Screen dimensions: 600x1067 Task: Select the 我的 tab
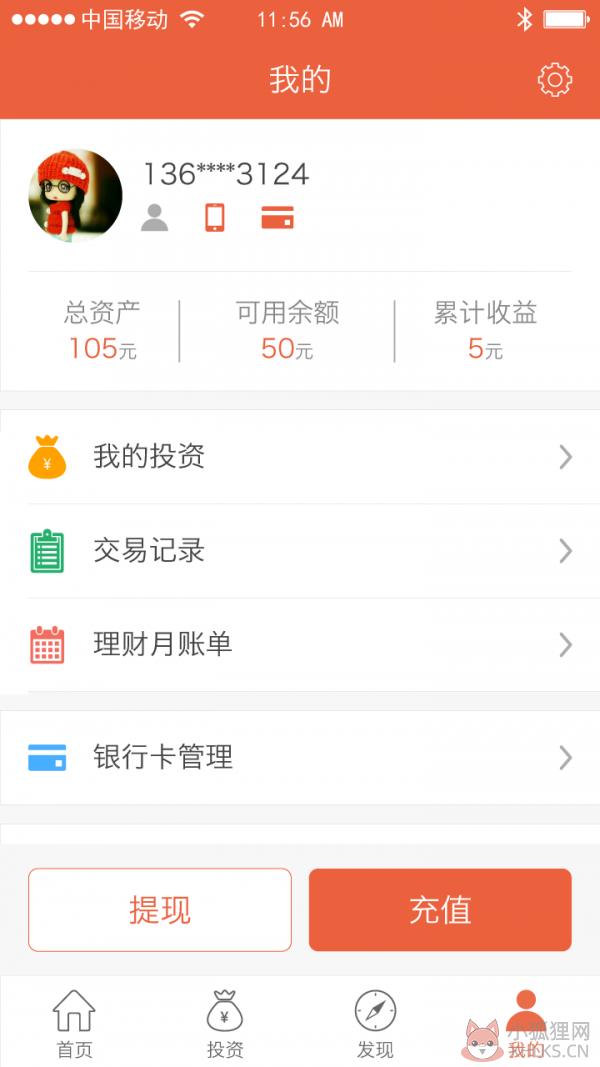tap(525, 1024)
